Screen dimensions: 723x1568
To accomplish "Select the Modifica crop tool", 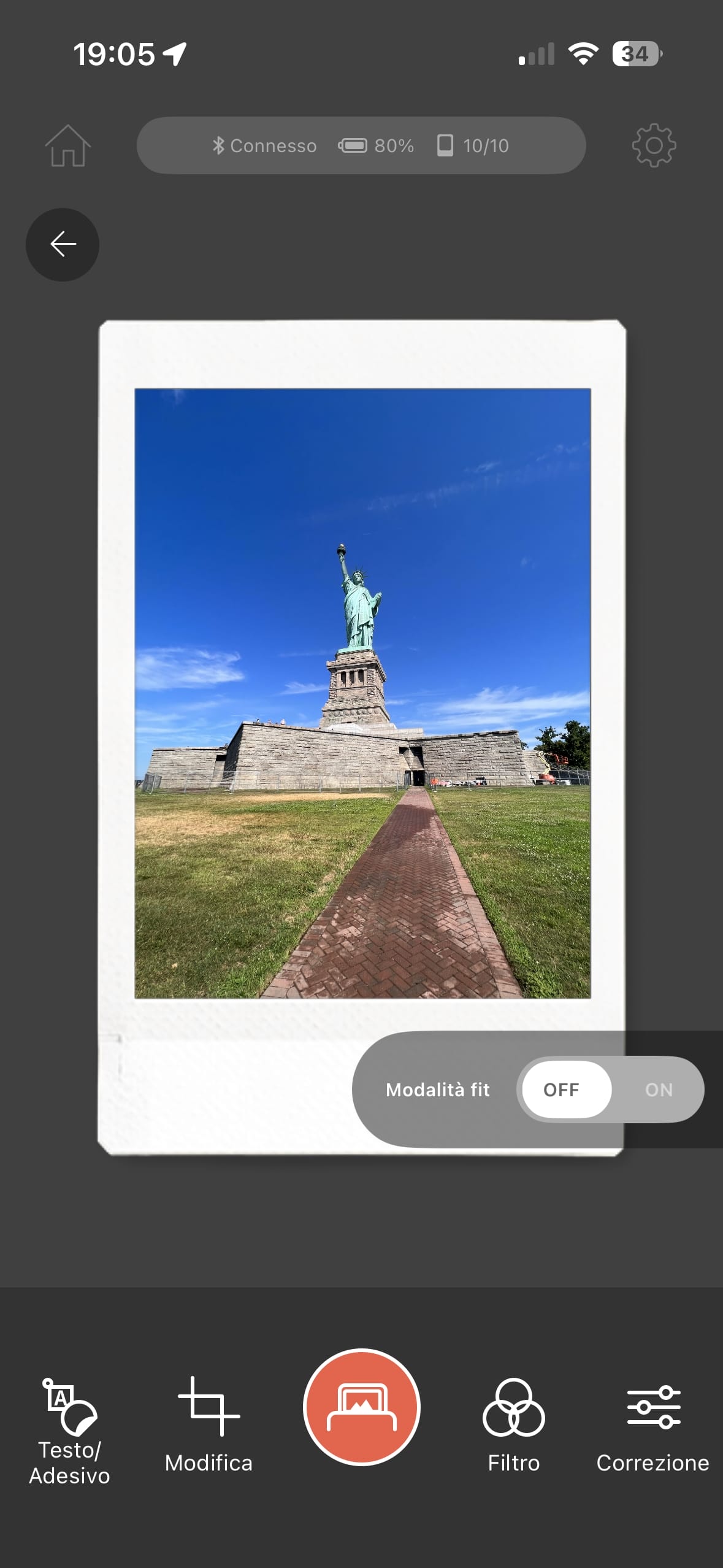I will coord(208,1424).
